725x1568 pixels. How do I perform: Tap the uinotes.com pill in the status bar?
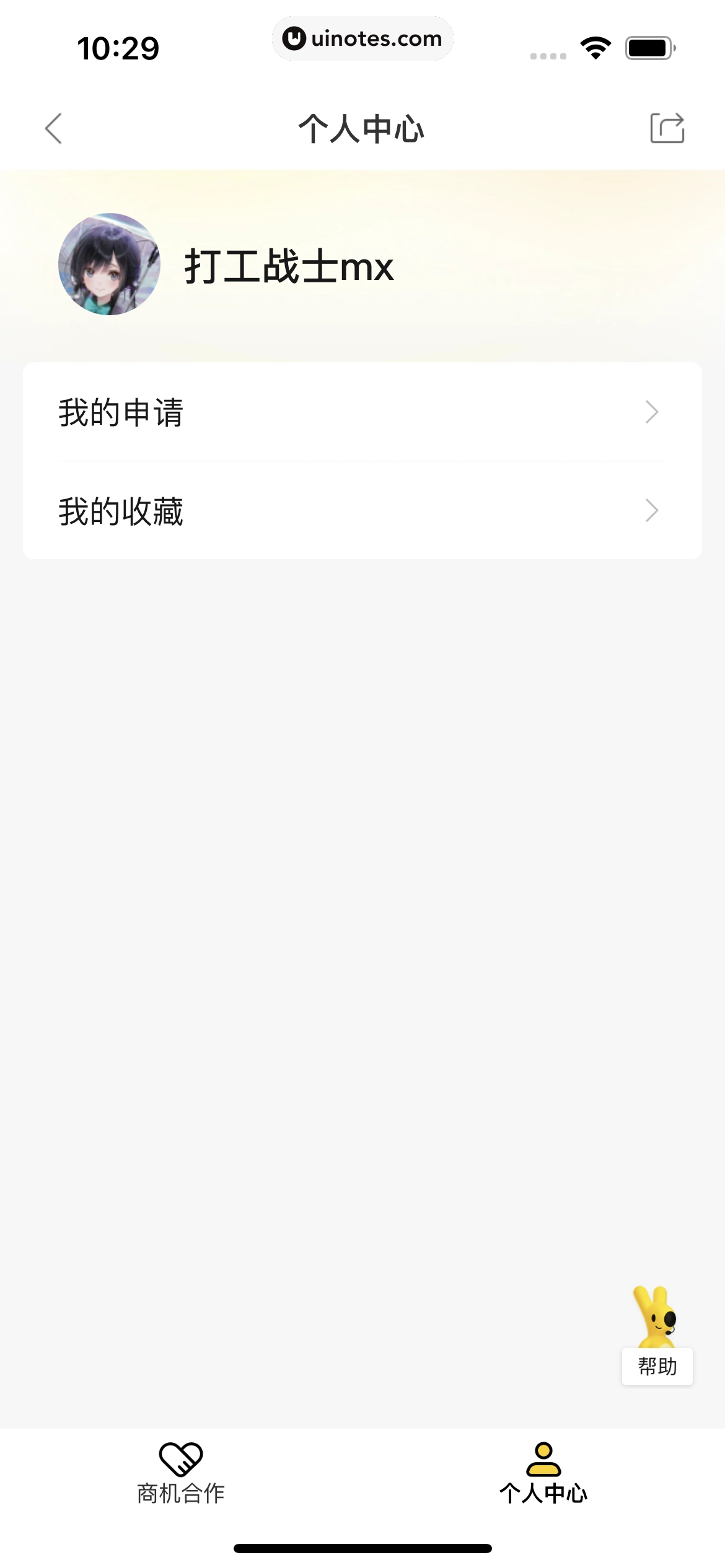click(362, 38)
